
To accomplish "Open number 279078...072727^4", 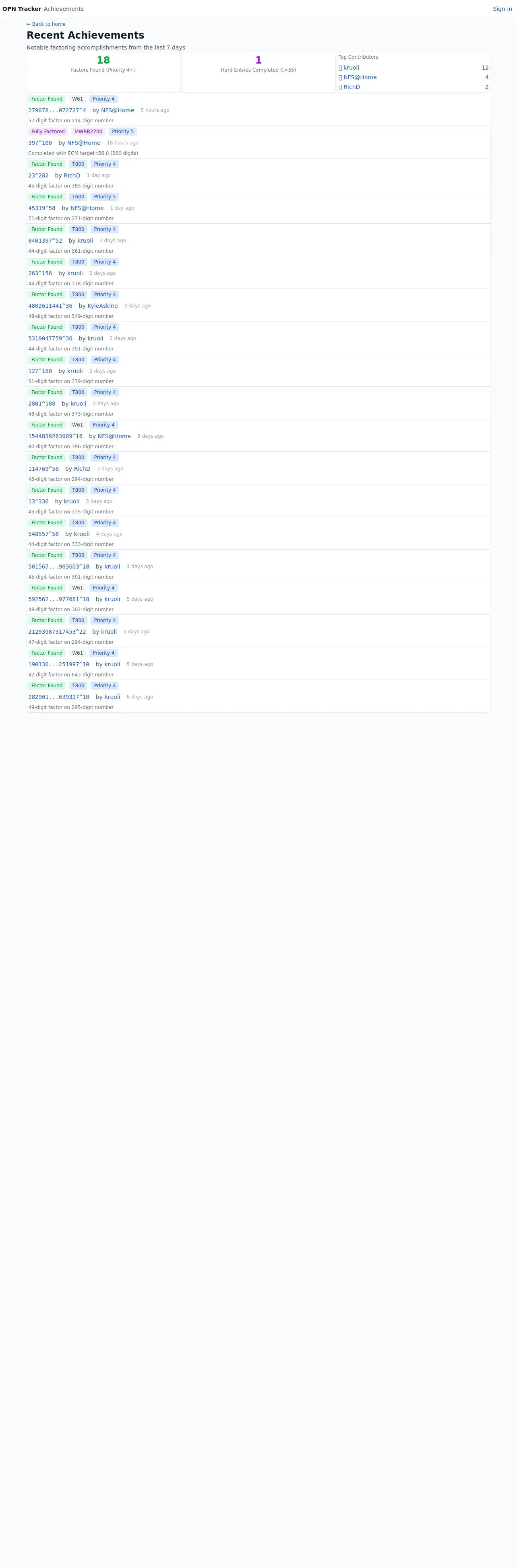I will (x=57, y=110).
